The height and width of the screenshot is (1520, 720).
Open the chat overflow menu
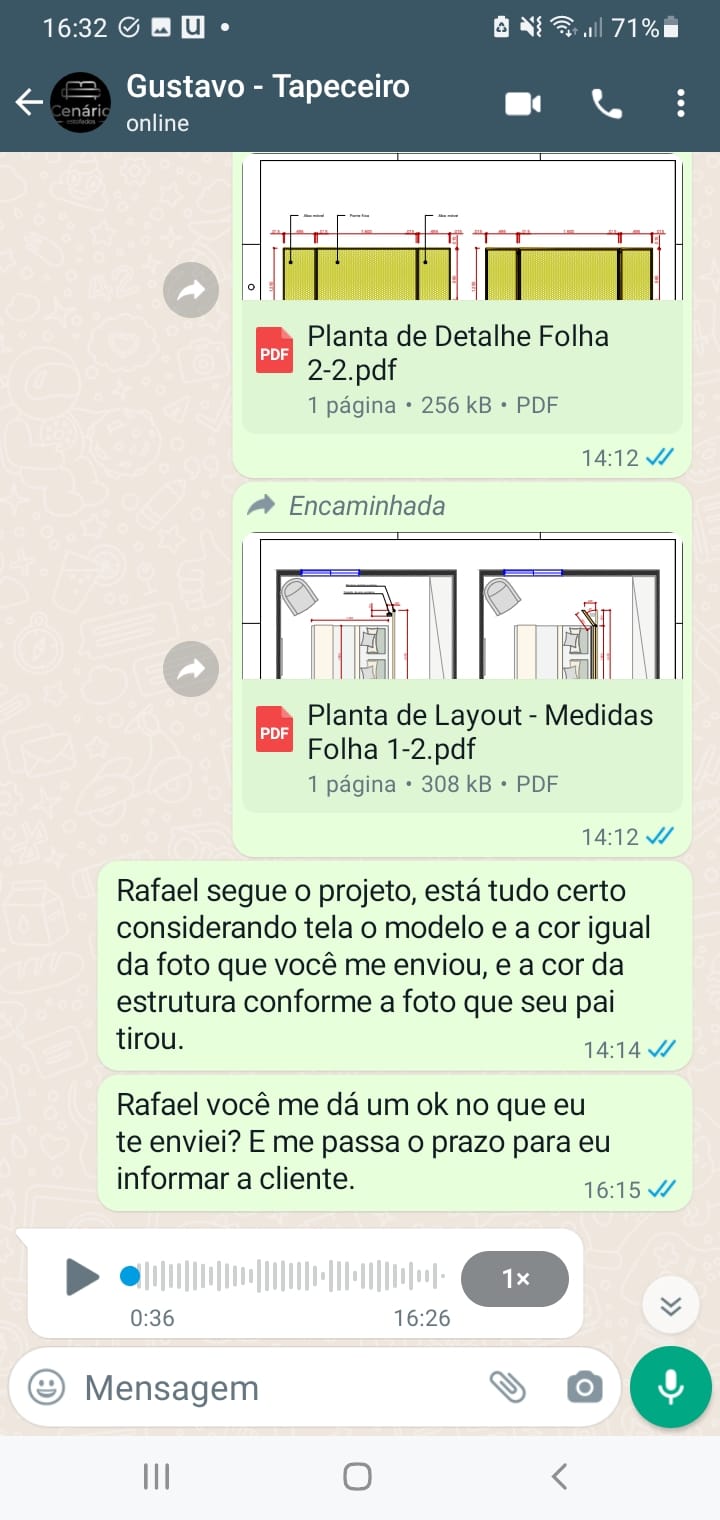point(681,103)
